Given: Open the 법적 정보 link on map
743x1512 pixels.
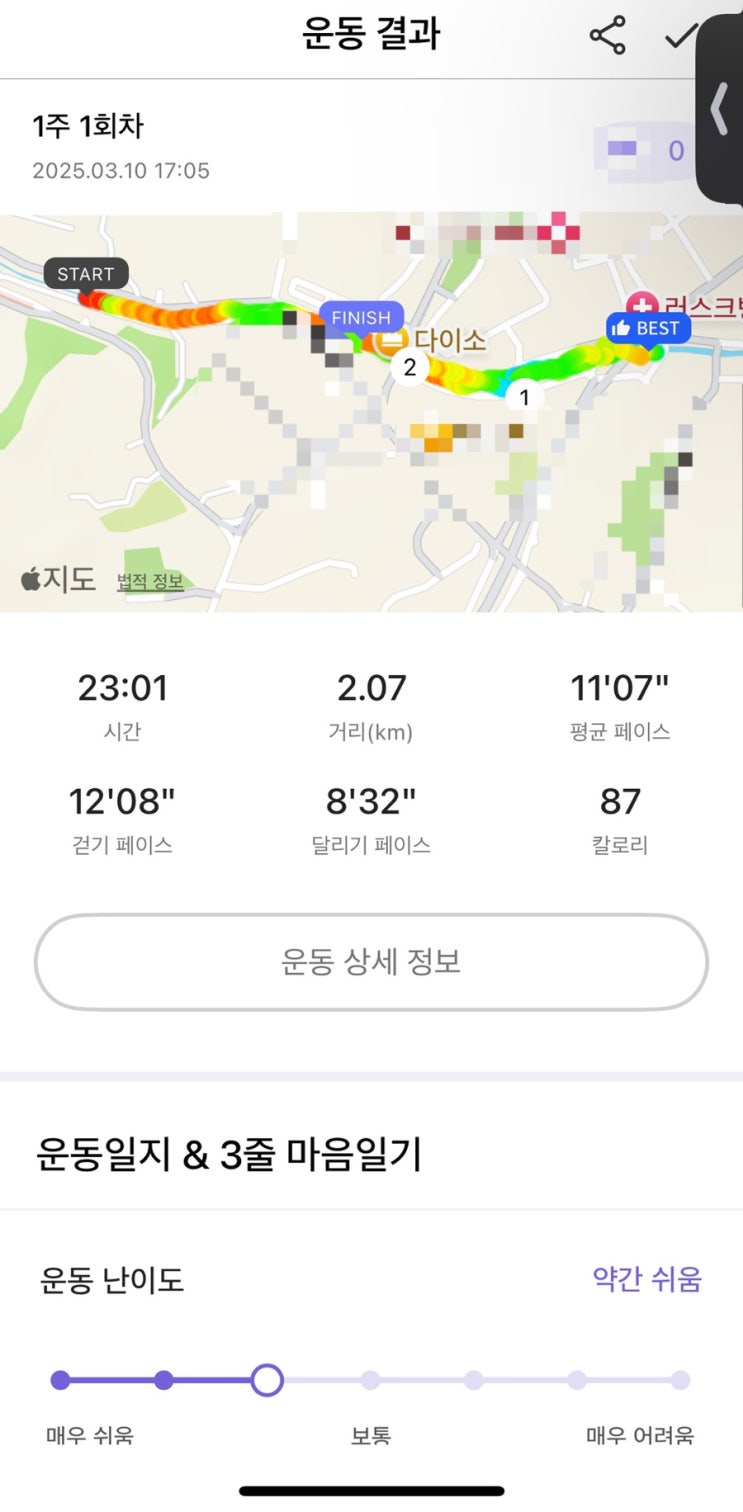Looking at the screenshot, I should pos(150,582).
